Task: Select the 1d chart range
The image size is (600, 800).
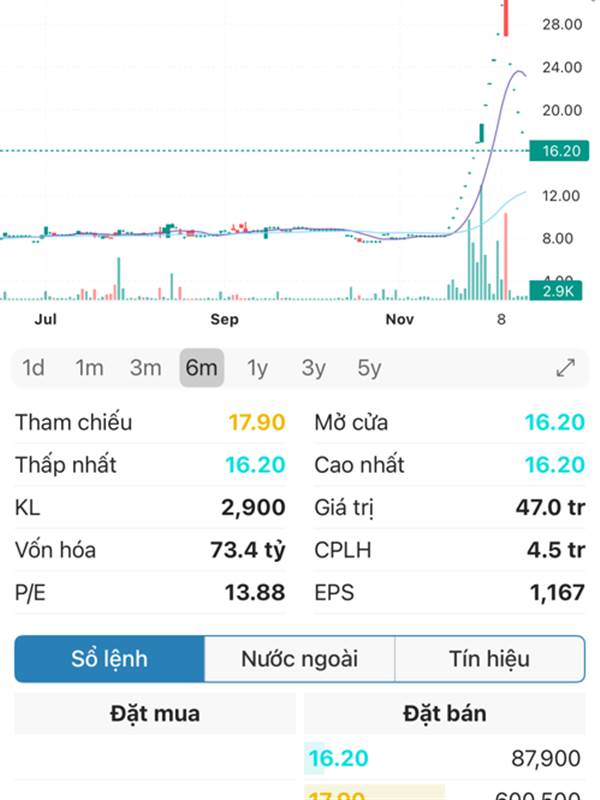Action: (34, 368)
